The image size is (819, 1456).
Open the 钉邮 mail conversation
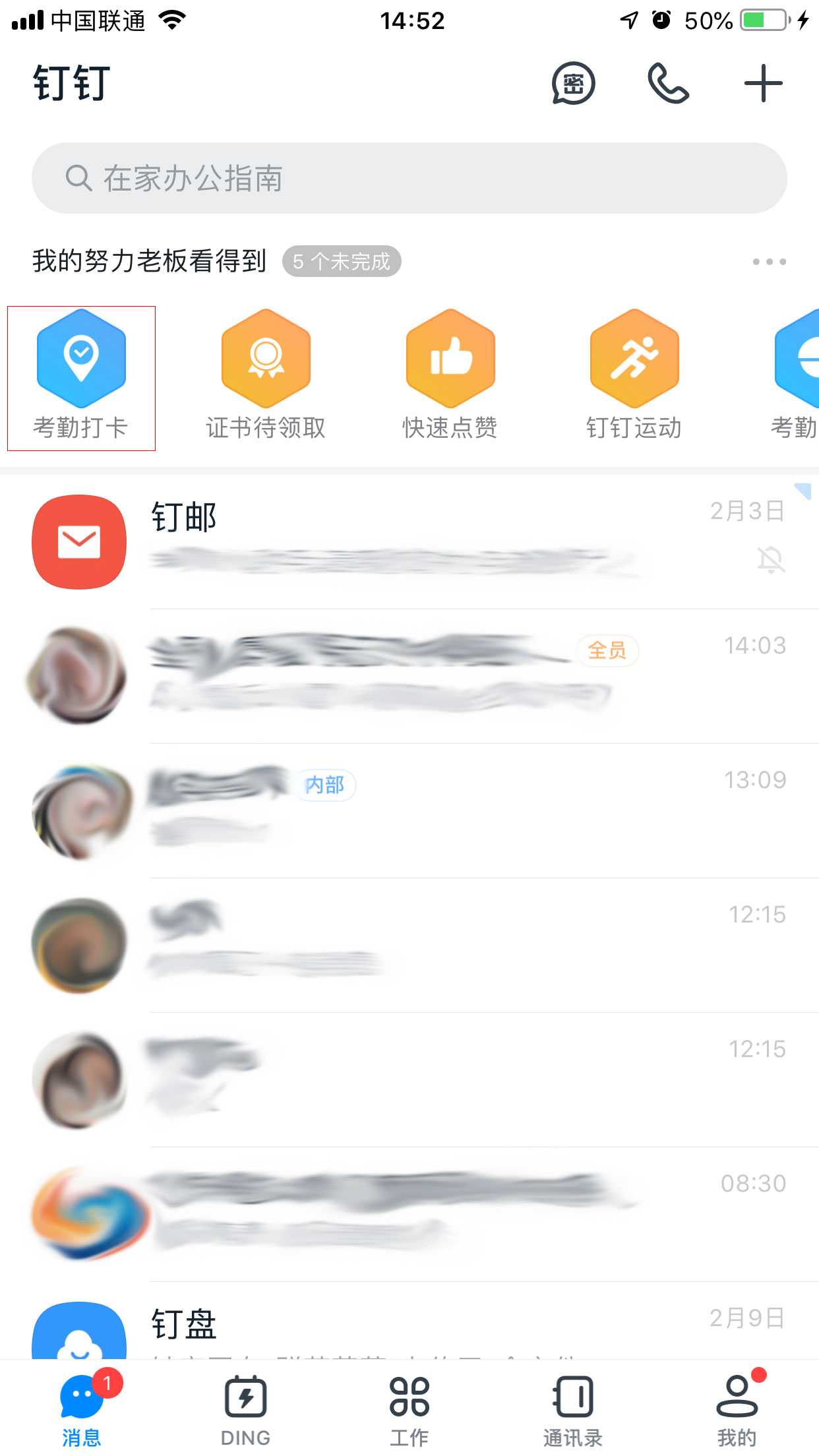click(409, 541)
